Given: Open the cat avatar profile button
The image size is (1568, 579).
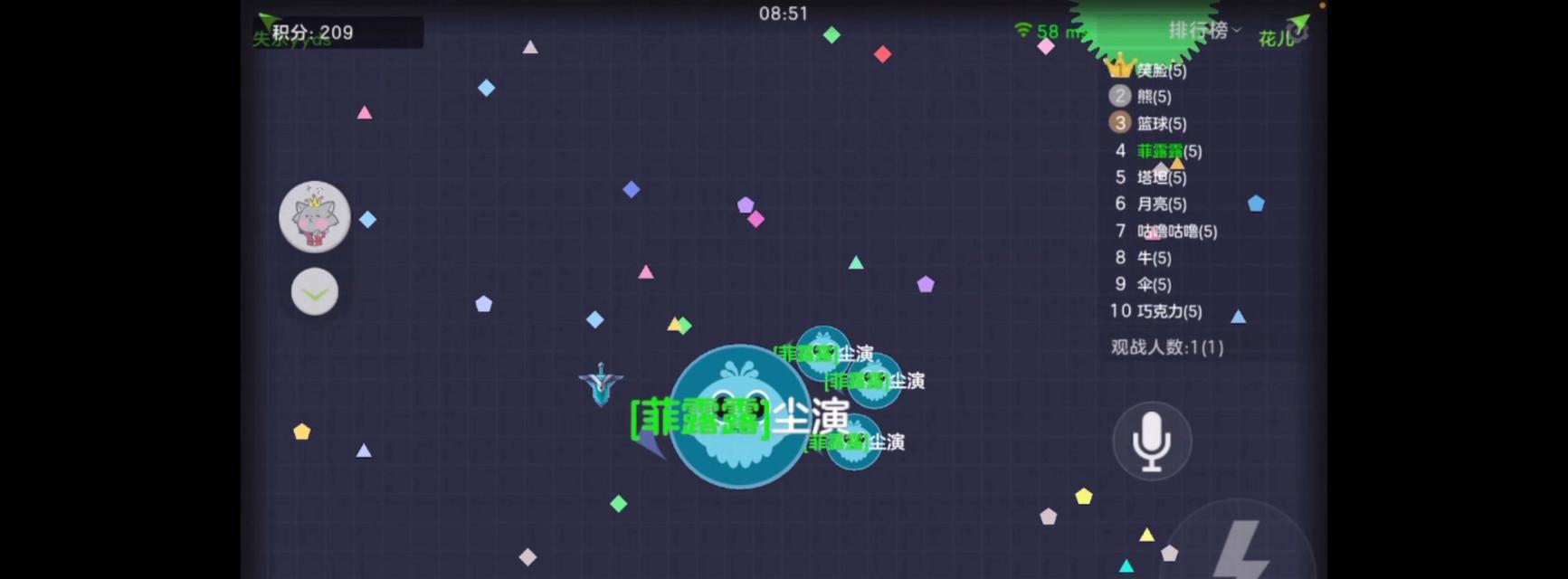Looking at the screenshot, I should pos(314,217).
